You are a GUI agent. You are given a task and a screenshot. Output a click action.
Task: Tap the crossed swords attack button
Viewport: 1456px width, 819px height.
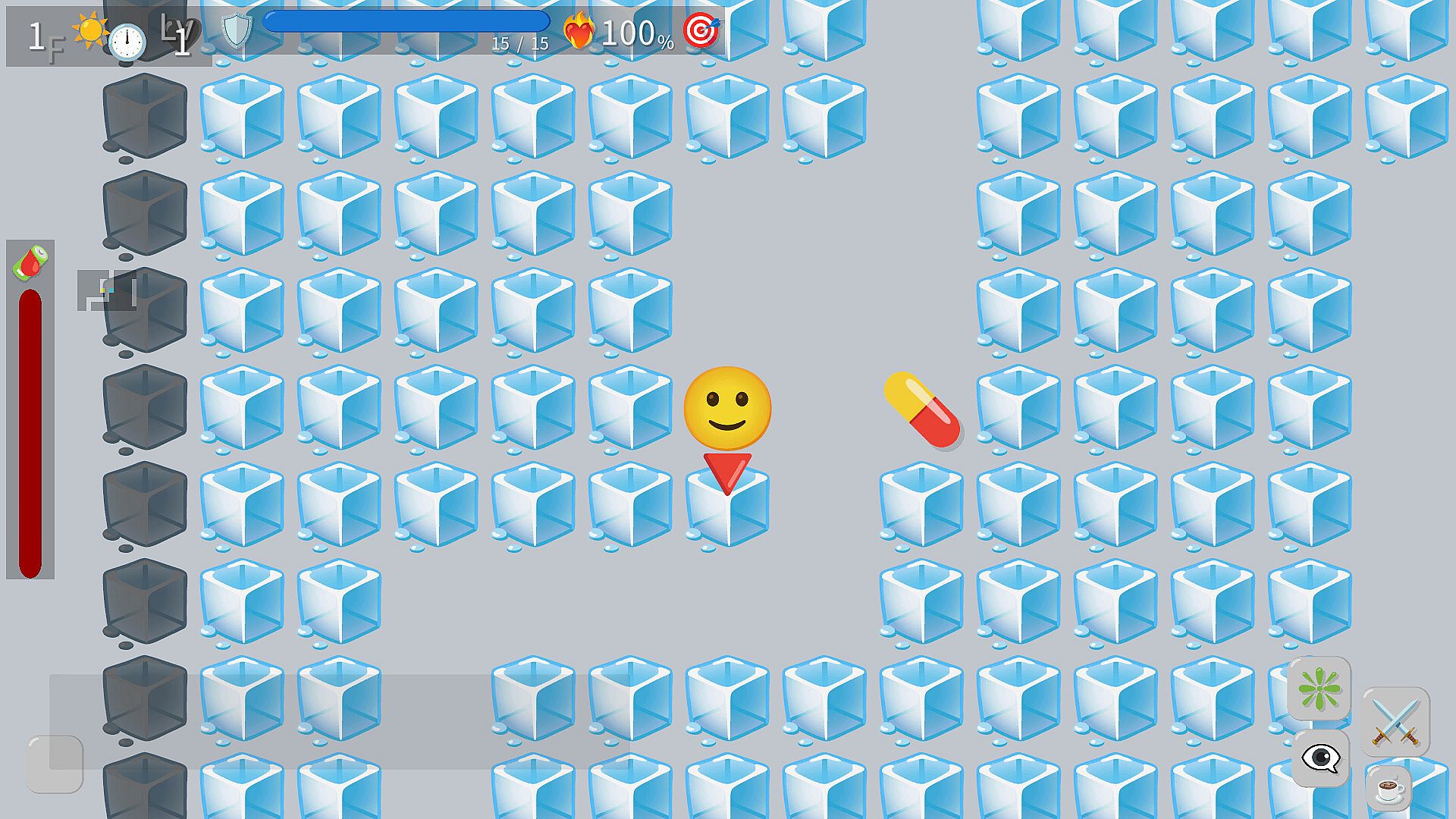pyautogui.click(x=1395, y=721)
